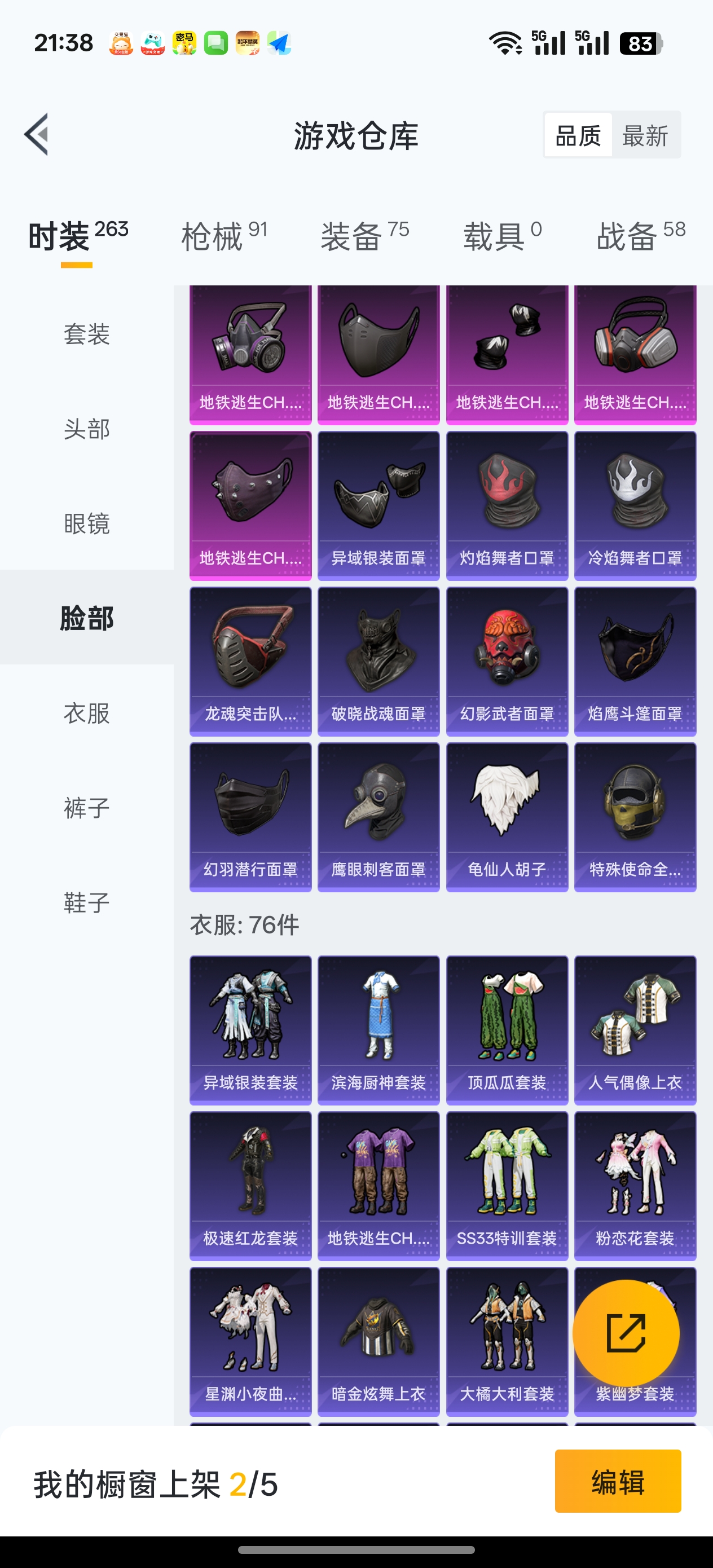Open the 灼焰舞者口罩 item
The height and width of the screenshot is (1568, 713).
[x=507, y=506]
